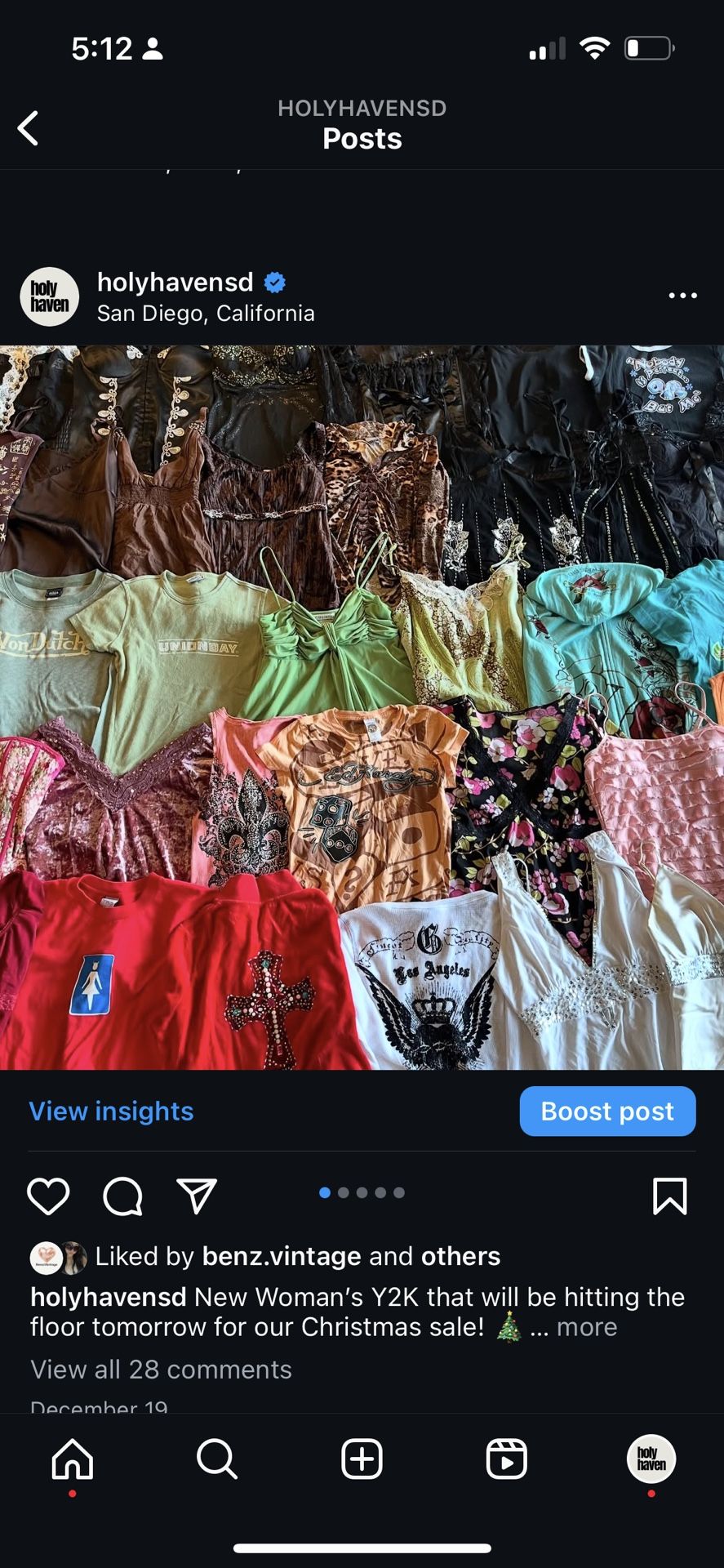
Task: Go back using the arrow at top left
Action: [29, 128]
